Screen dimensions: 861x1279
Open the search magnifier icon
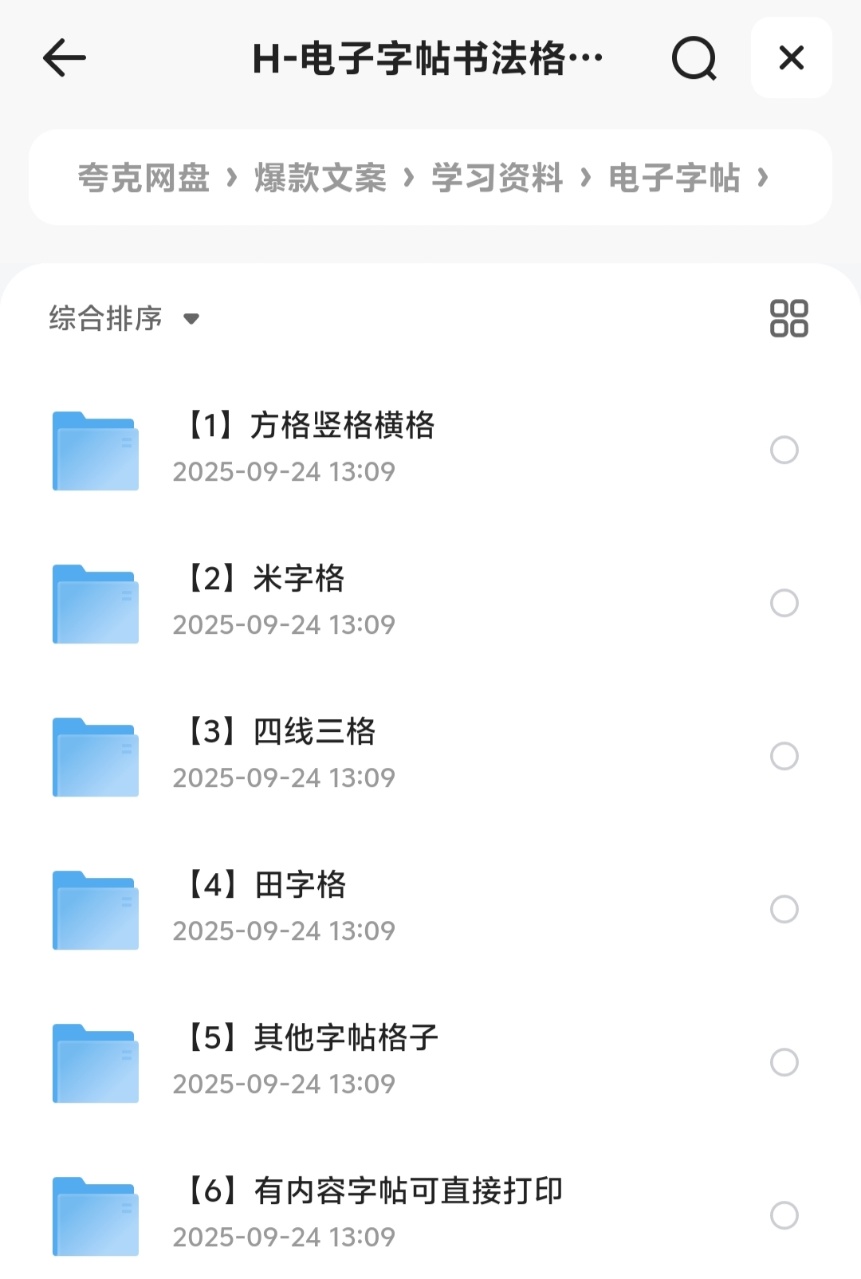(x=693, y=59)
